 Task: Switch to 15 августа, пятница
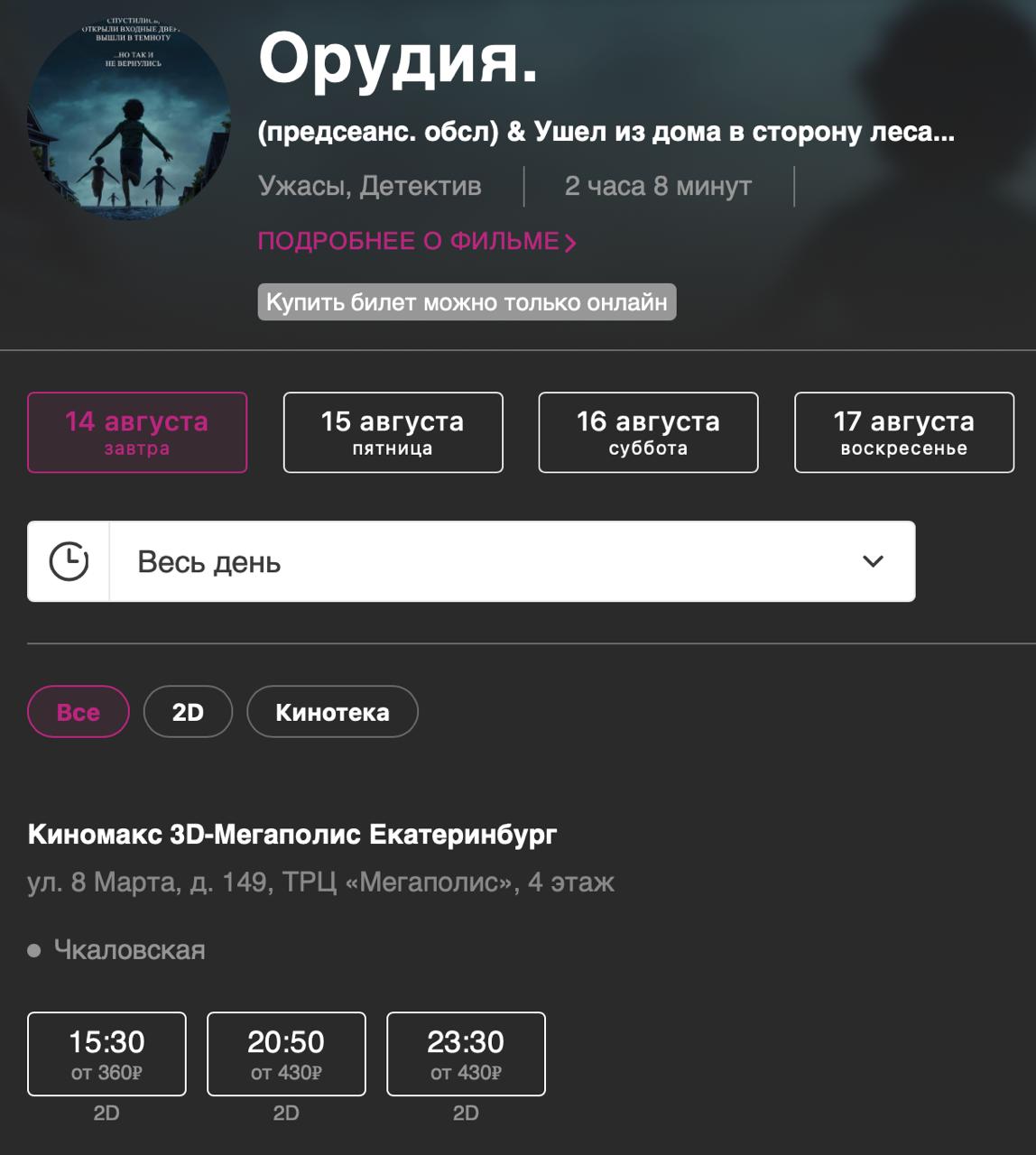pyautogui.click(x=393, y=432)
